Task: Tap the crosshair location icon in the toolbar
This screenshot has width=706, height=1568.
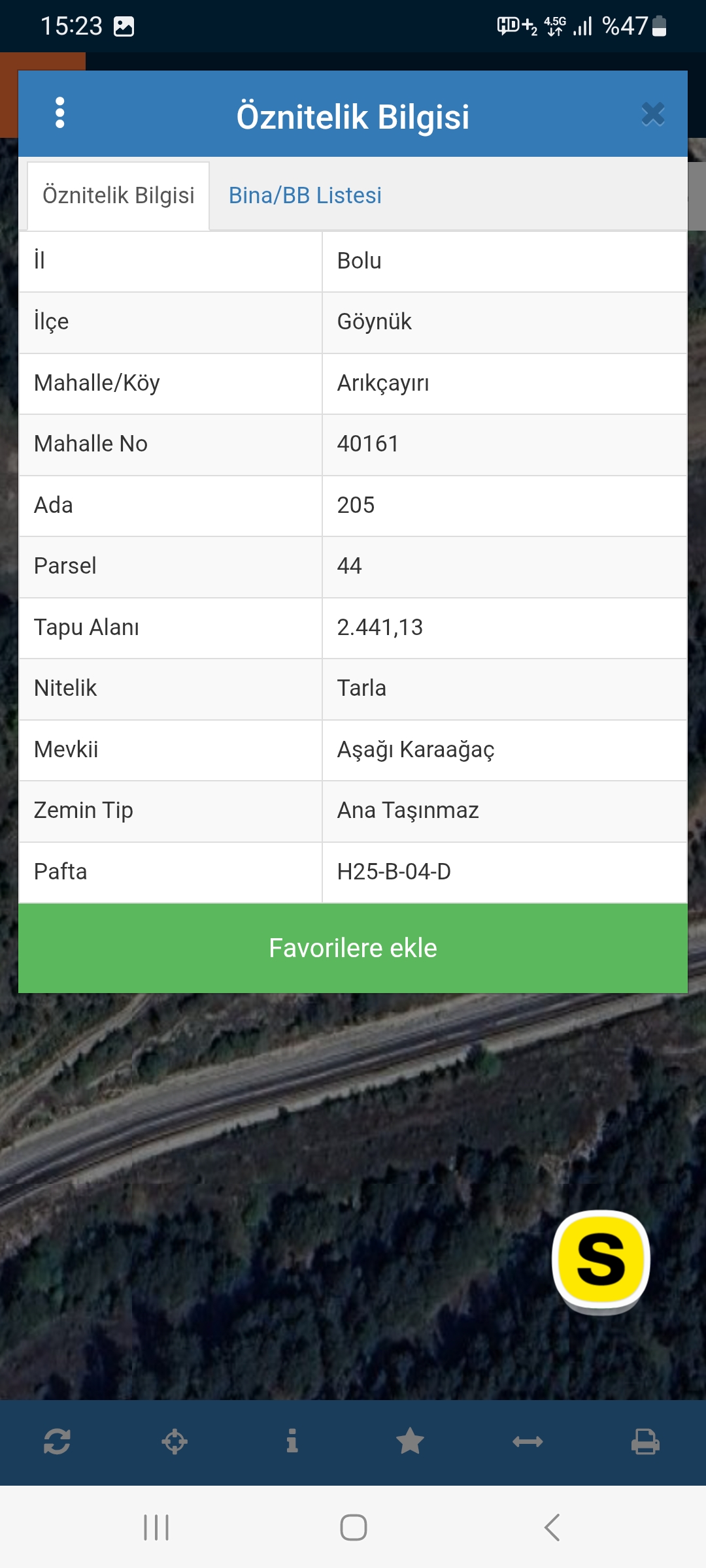Action: (x=175, y=1442)
